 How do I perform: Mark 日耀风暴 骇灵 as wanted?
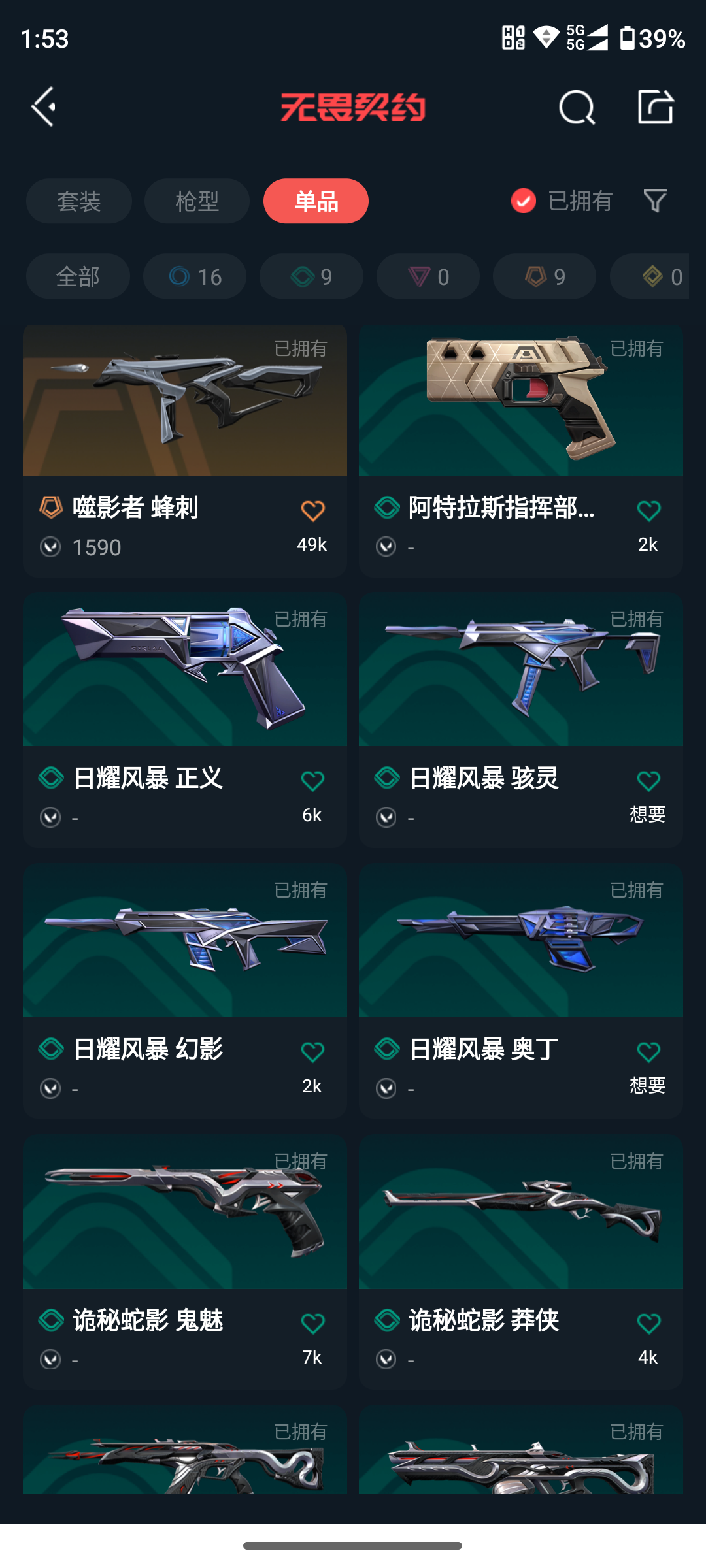(648, 781)
